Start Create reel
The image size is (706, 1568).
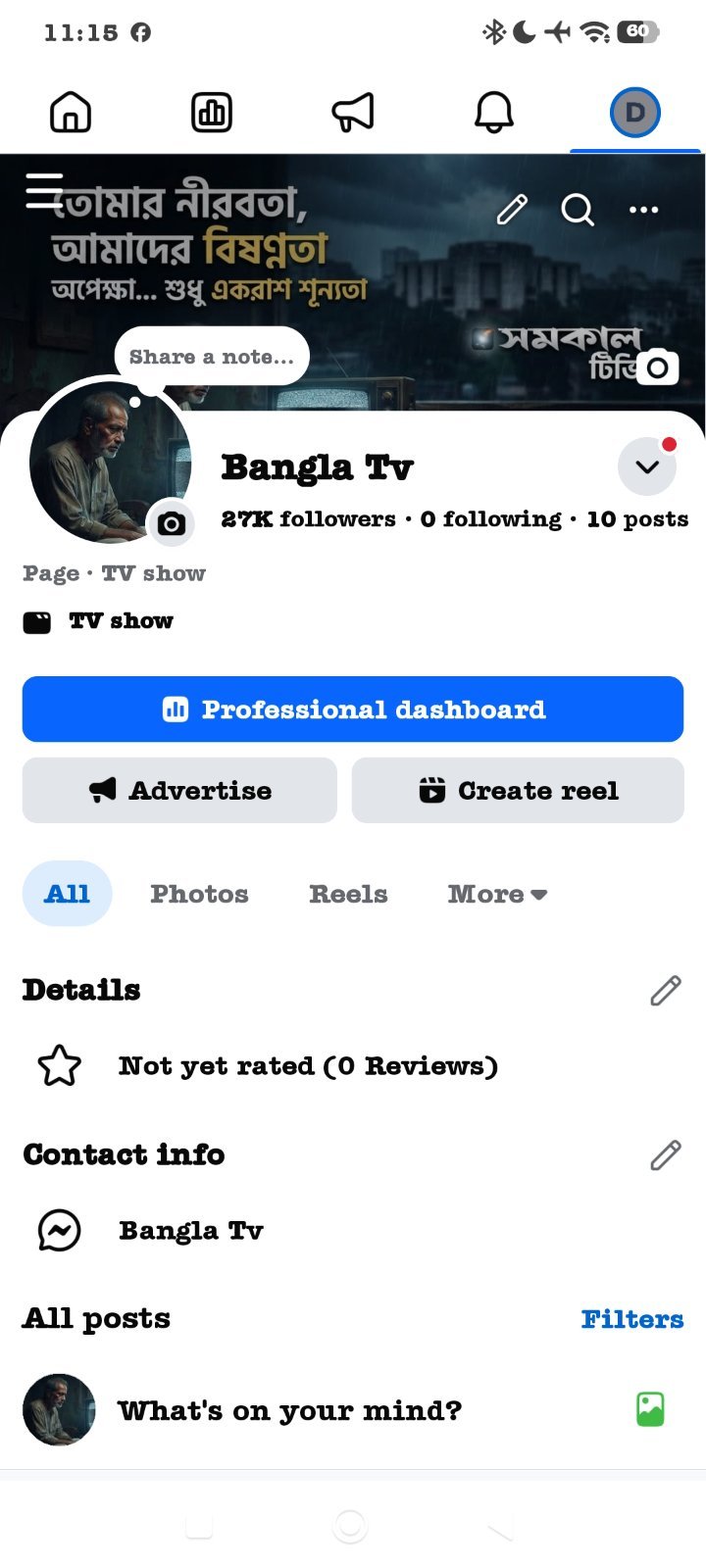click(x=518, y=790)
